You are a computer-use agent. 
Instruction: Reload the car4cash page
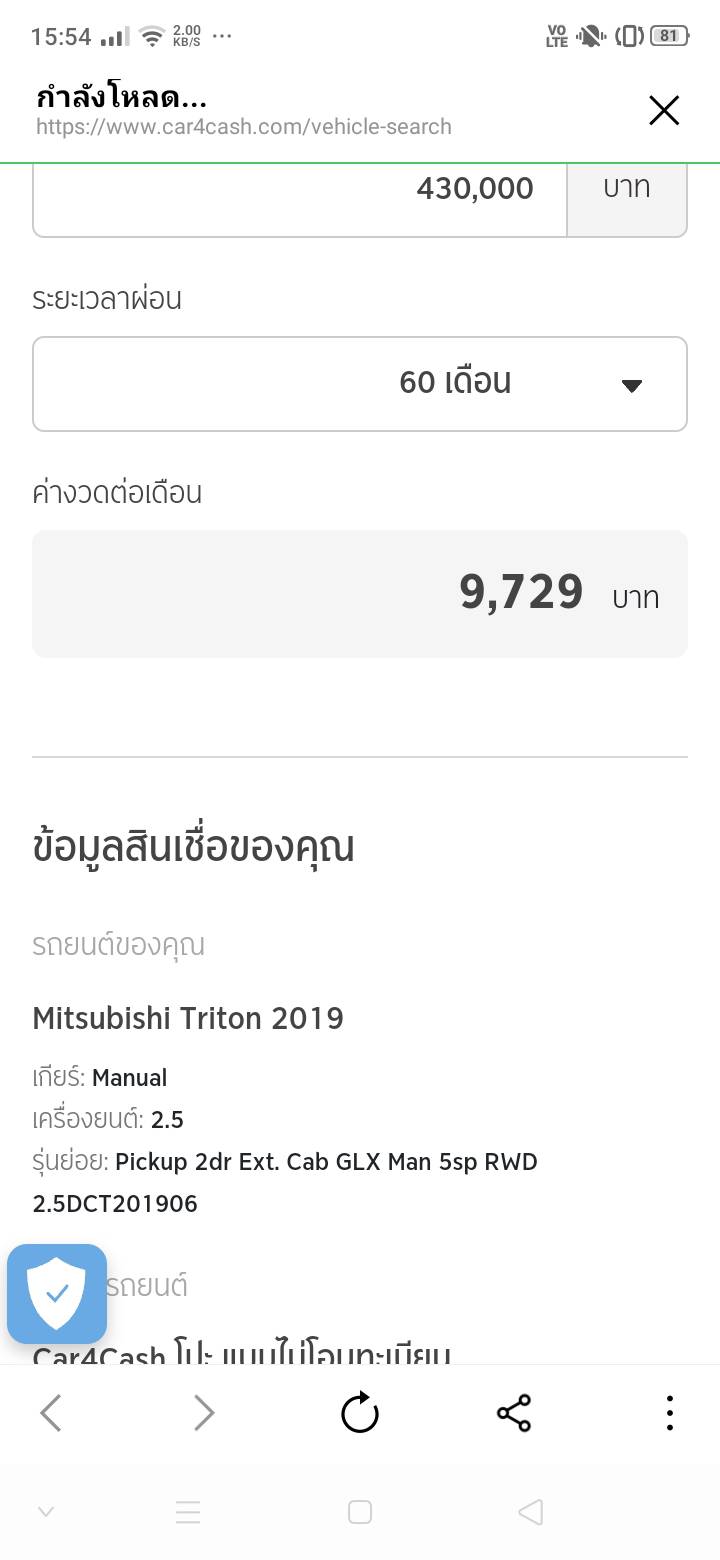(360, 1413)
